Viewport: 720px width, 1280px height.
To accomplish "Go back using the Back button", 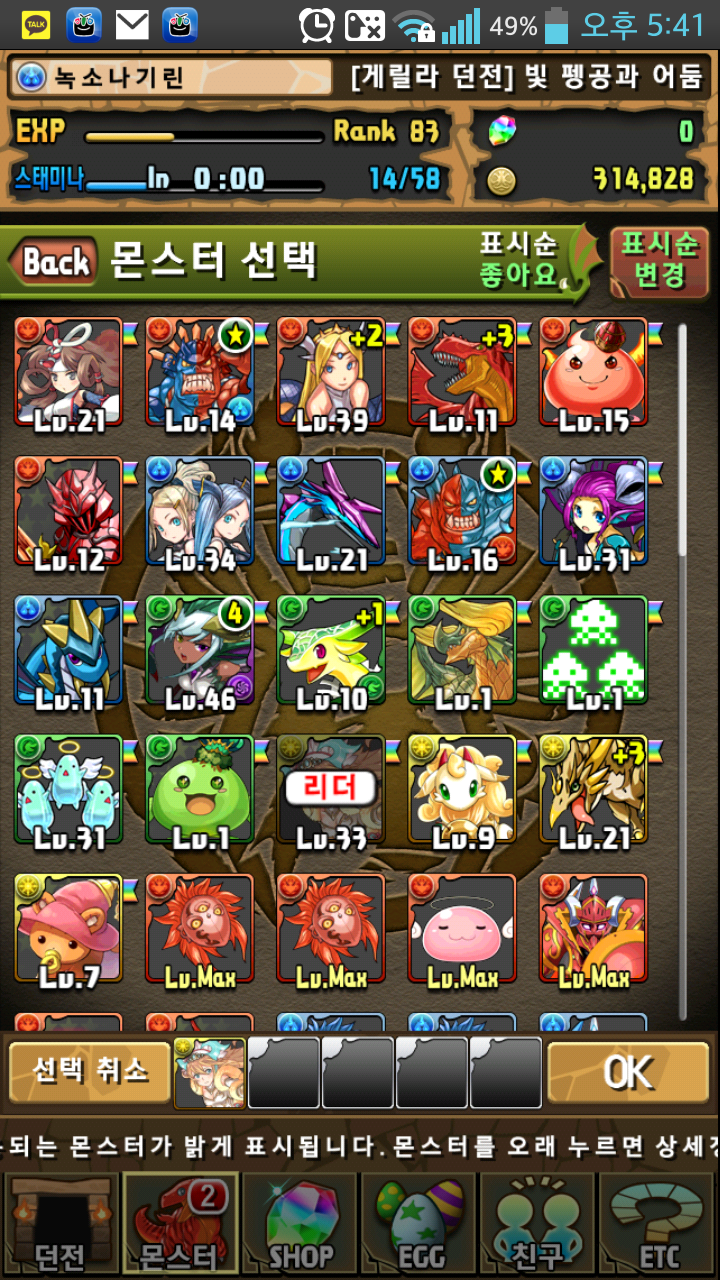I will coord(55,262).
